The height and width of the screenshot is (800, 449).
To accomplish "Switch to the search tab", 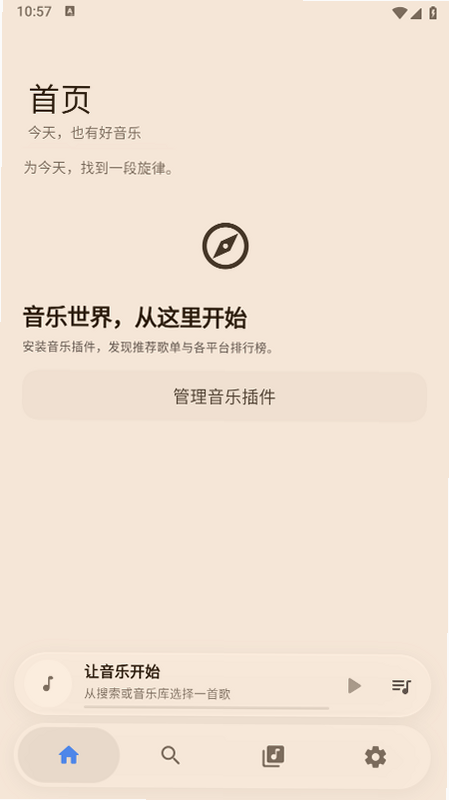I will click(x=170, y=755).
